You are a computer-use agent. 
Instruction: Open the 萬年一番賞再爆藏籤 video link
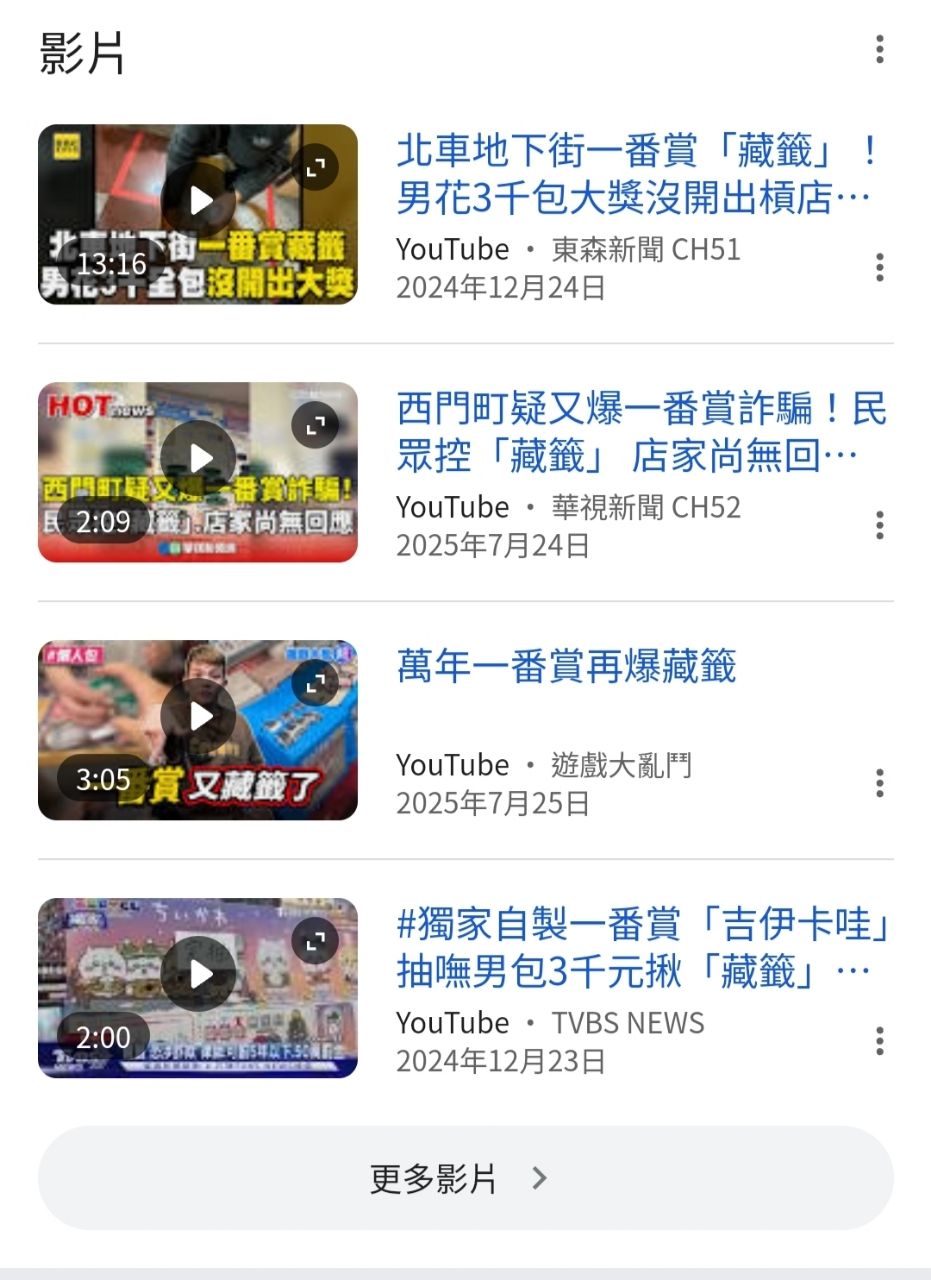coord(566,667)
